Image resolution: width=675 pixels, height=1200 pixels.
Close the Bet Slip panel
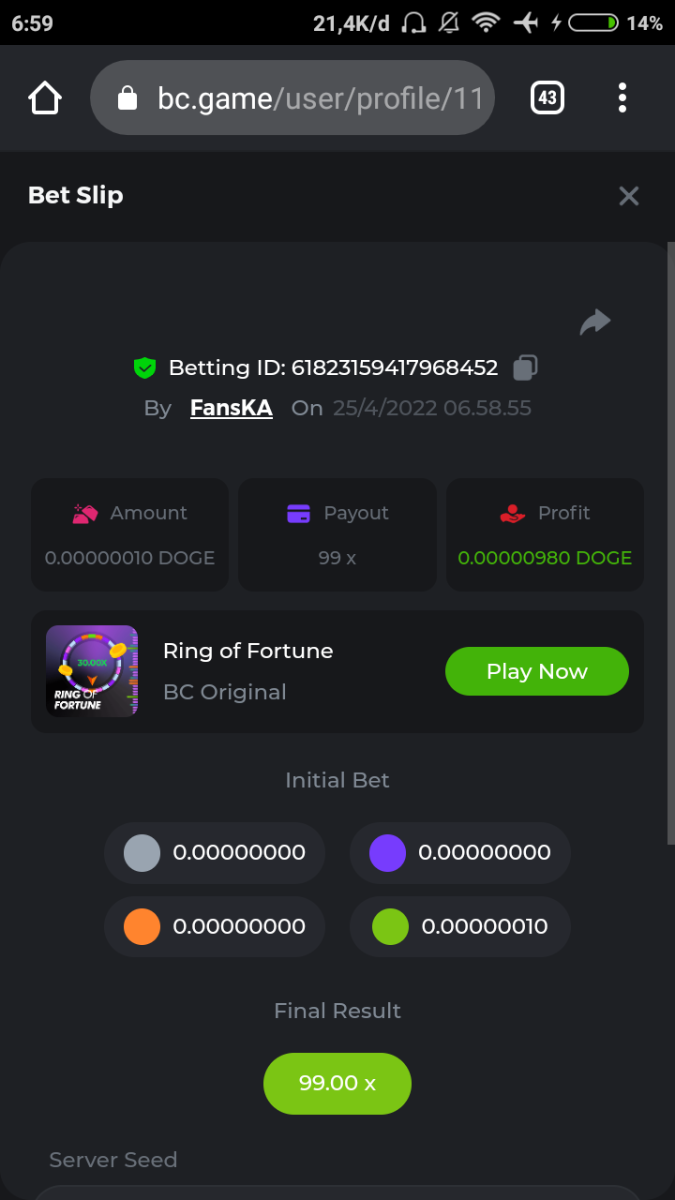[628, 196]
